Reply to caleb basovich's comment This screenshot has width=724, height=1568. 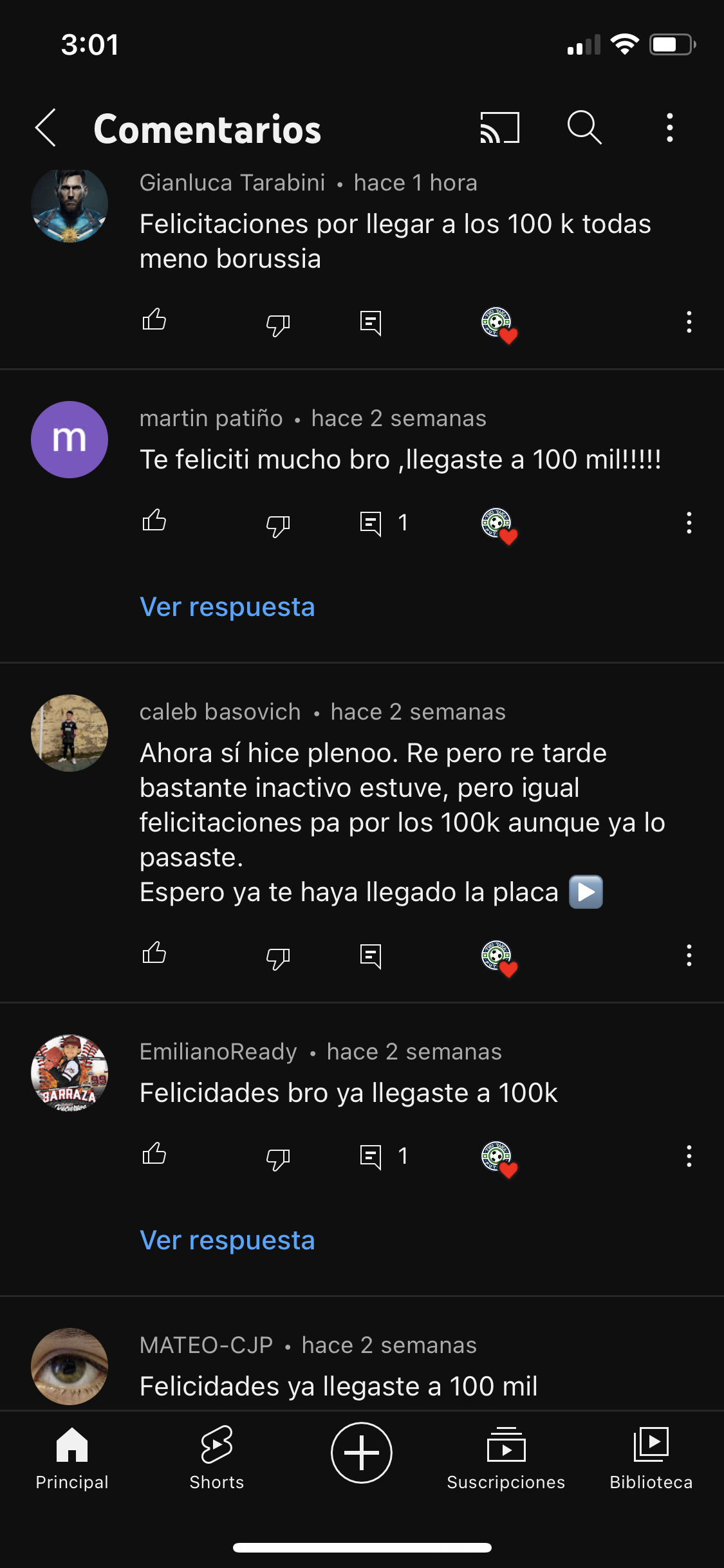click(371, 956)
